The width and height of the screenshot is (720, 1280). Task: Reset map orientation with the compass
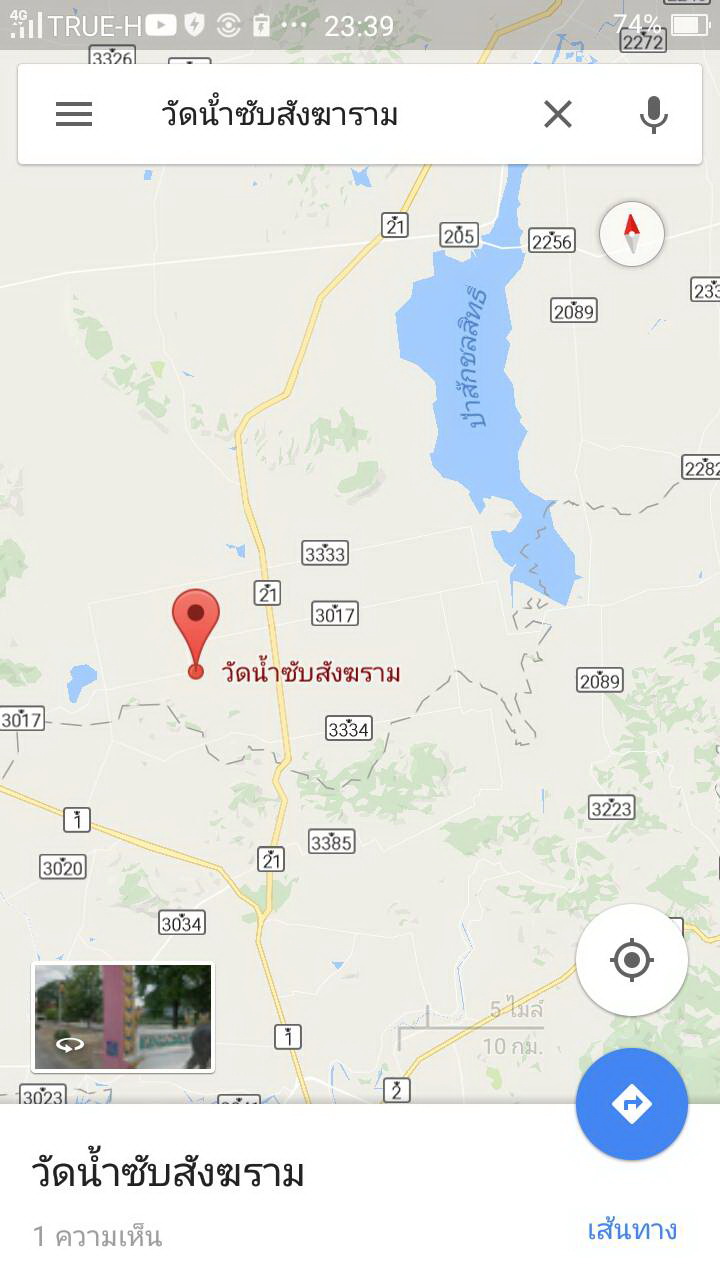click(632, 234)
